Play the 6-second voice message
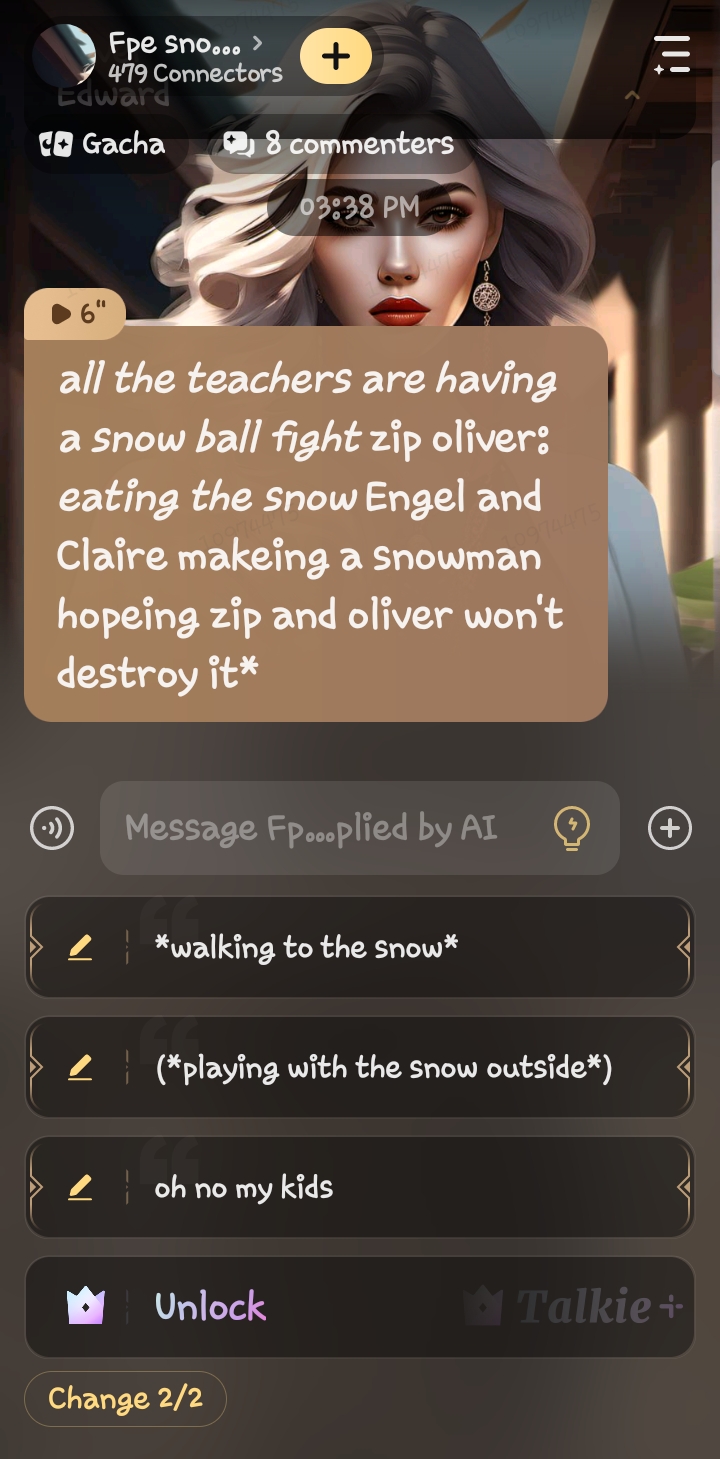The image size is (720, 1459). tap(75, 314)
